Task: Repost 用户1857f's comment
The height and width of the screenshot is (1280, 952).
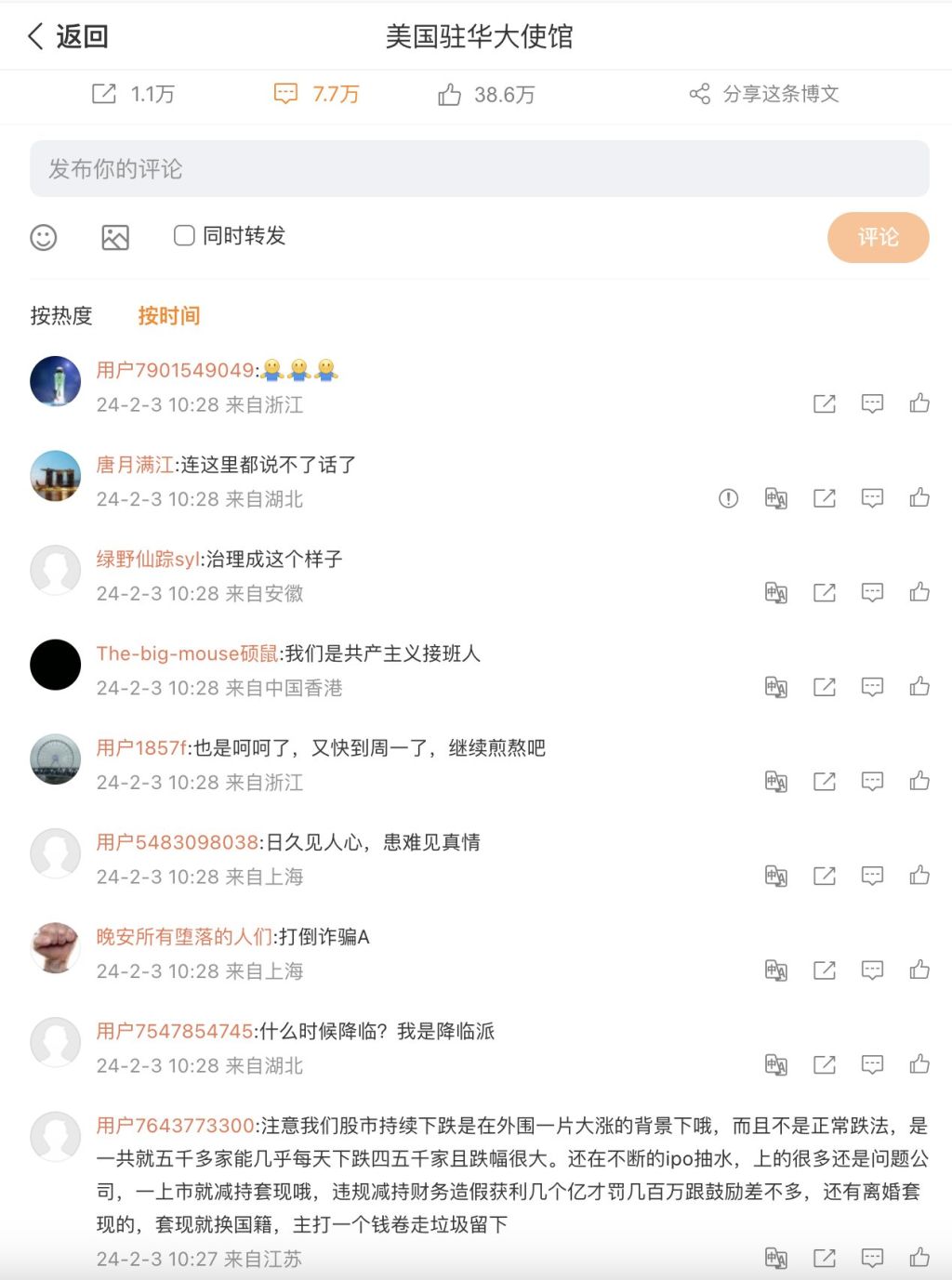Action: [824, 782]
